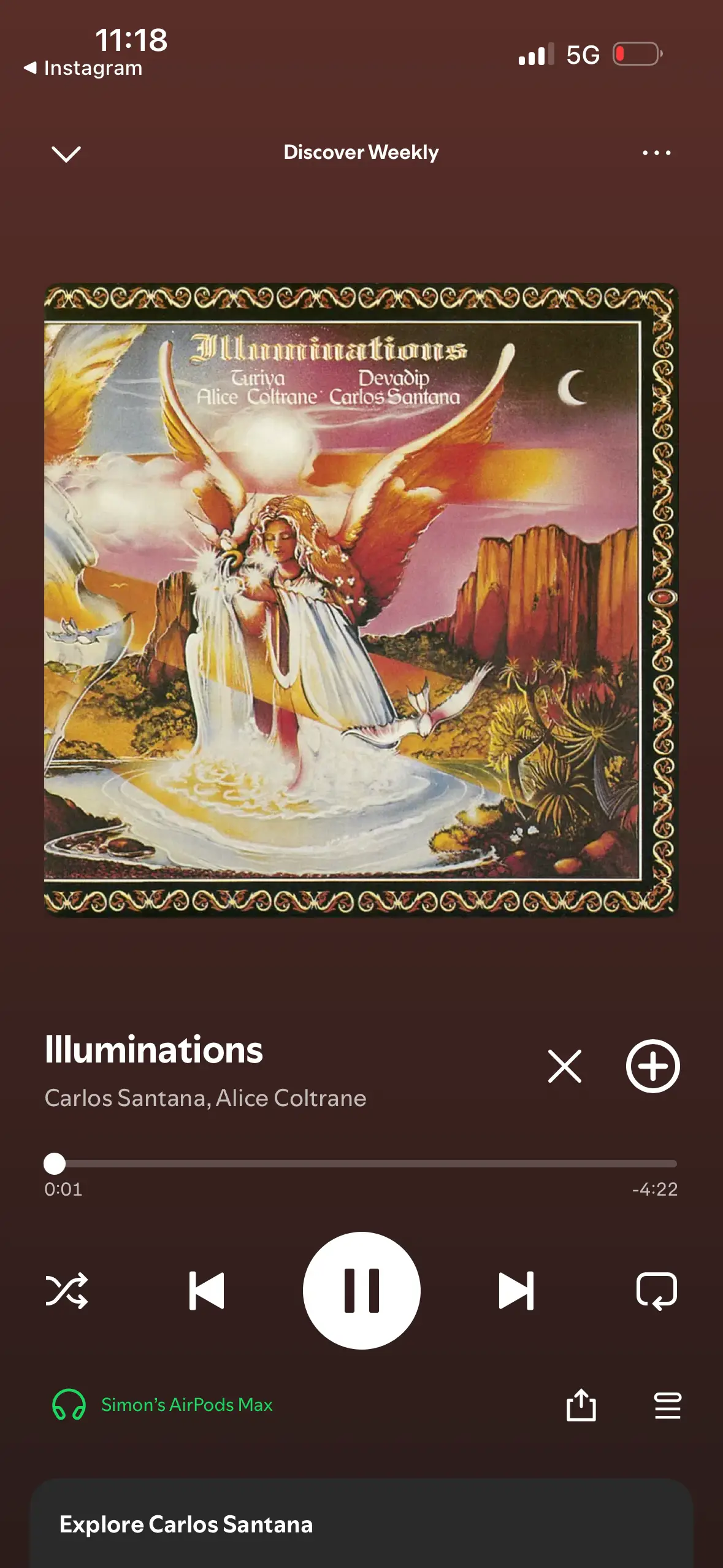Hide this song using the X icon
The width and height of the screenshot is (723, 1568).
(564, 1066)
